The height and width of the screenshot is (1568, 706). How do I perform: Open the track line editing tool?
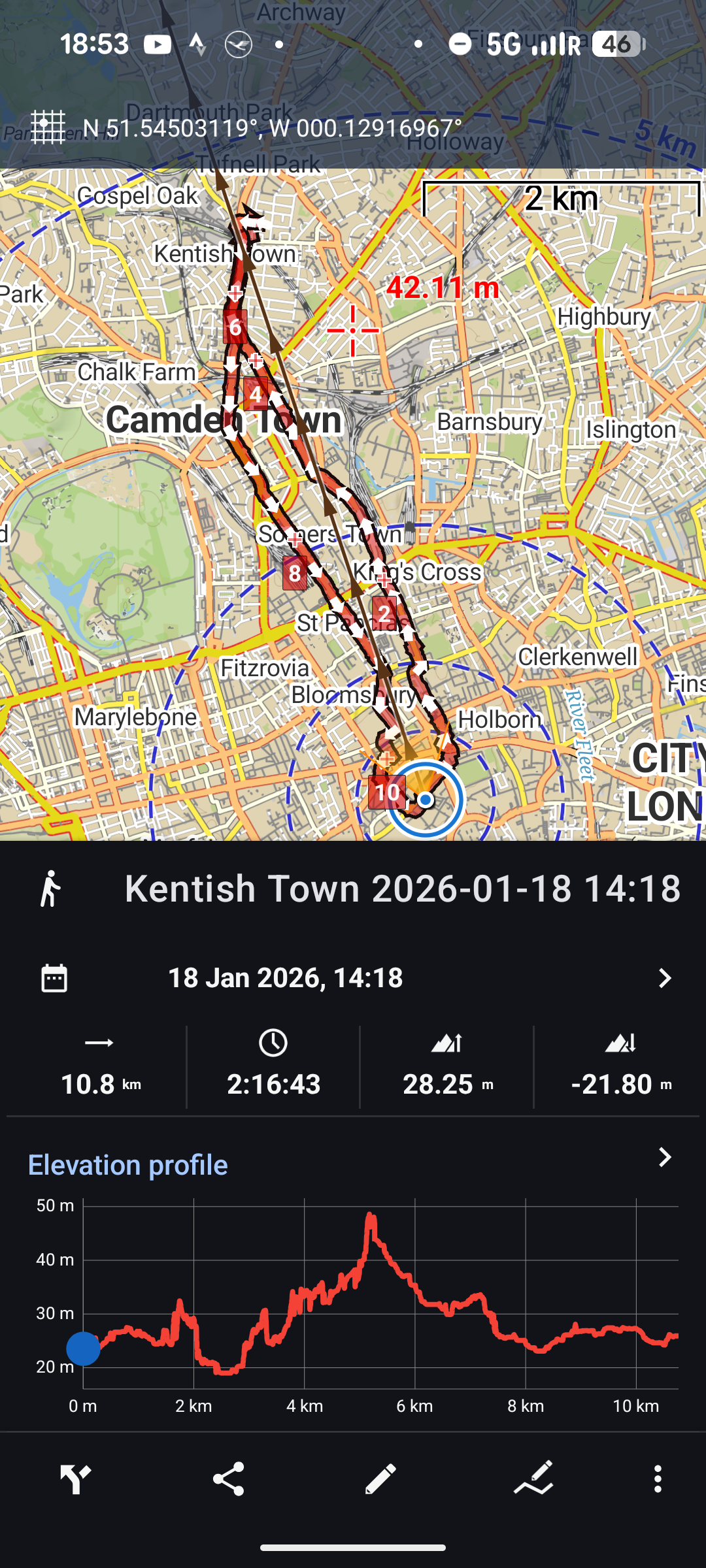click(533, 1479)
